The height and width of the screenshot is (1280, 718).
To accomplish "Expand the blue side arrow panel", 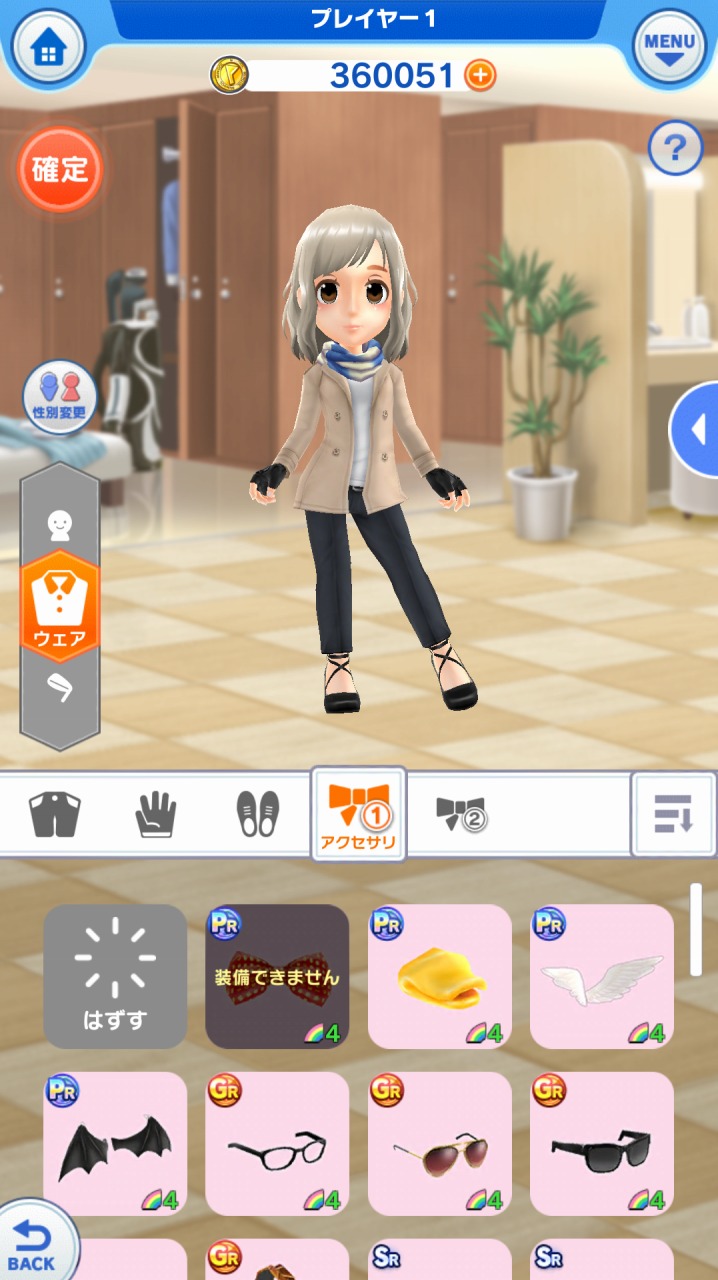I will [697, 430].
